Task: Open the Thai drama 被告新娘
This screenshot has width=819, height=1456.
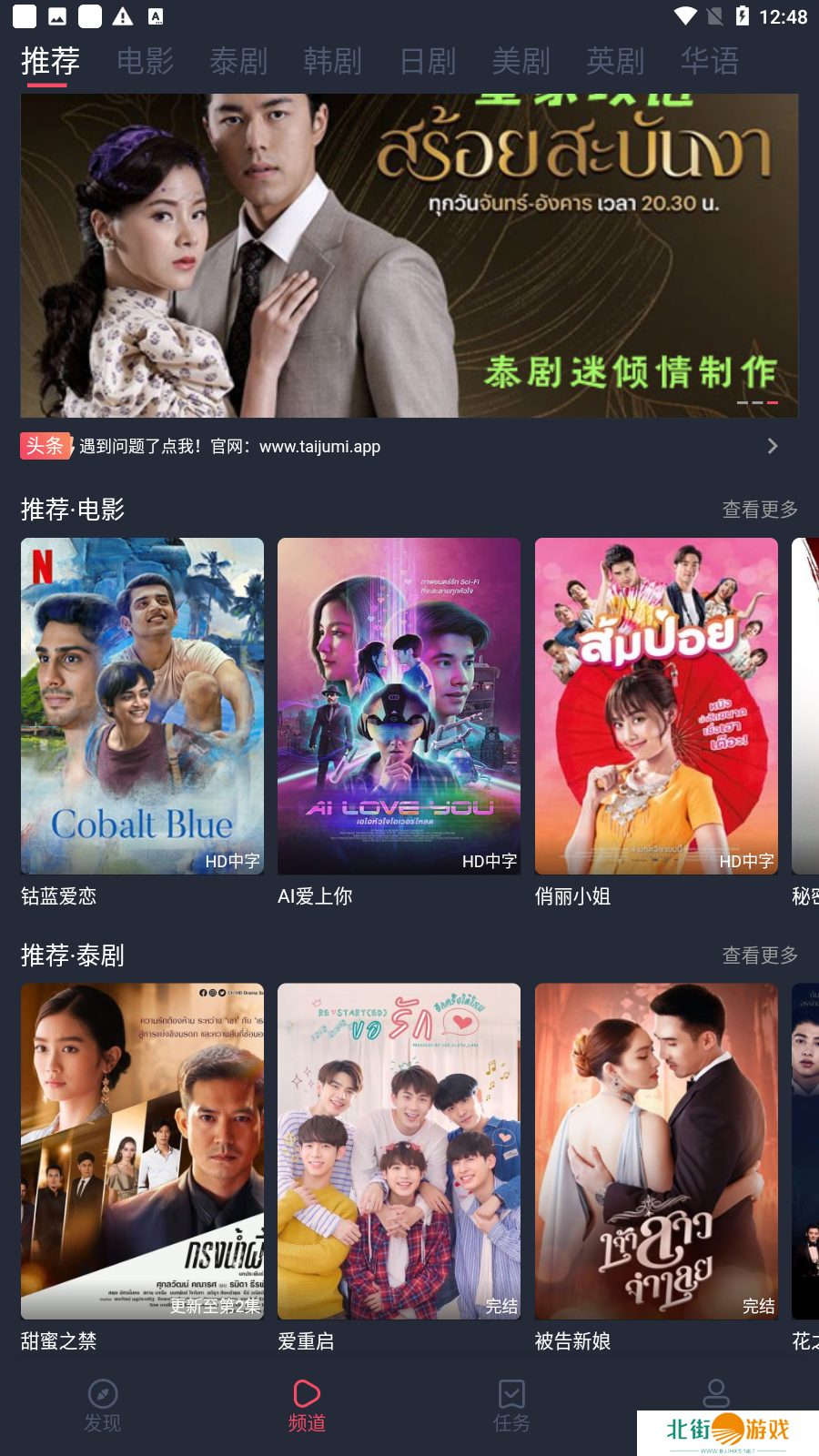Action: 656,1151
